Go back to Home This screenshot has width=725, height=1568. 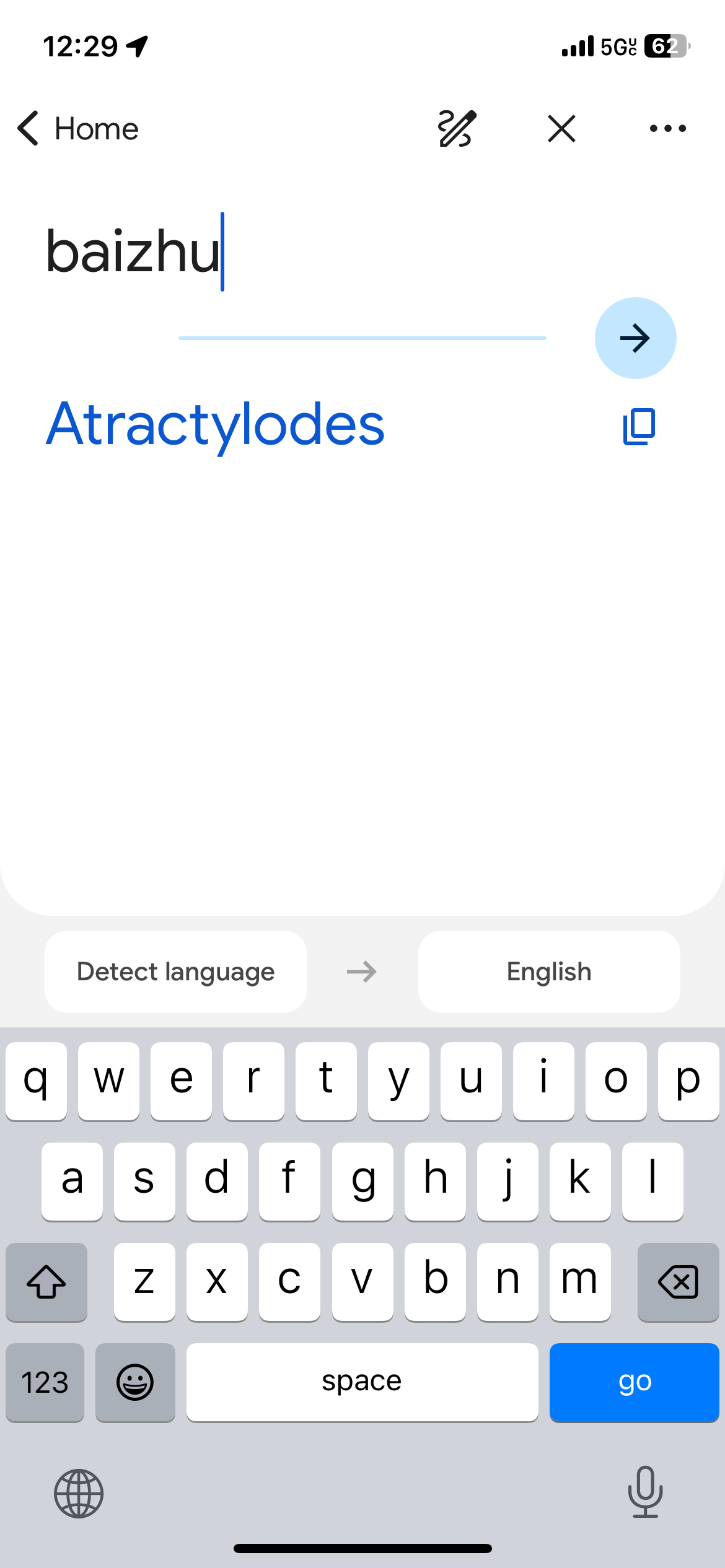78,129
